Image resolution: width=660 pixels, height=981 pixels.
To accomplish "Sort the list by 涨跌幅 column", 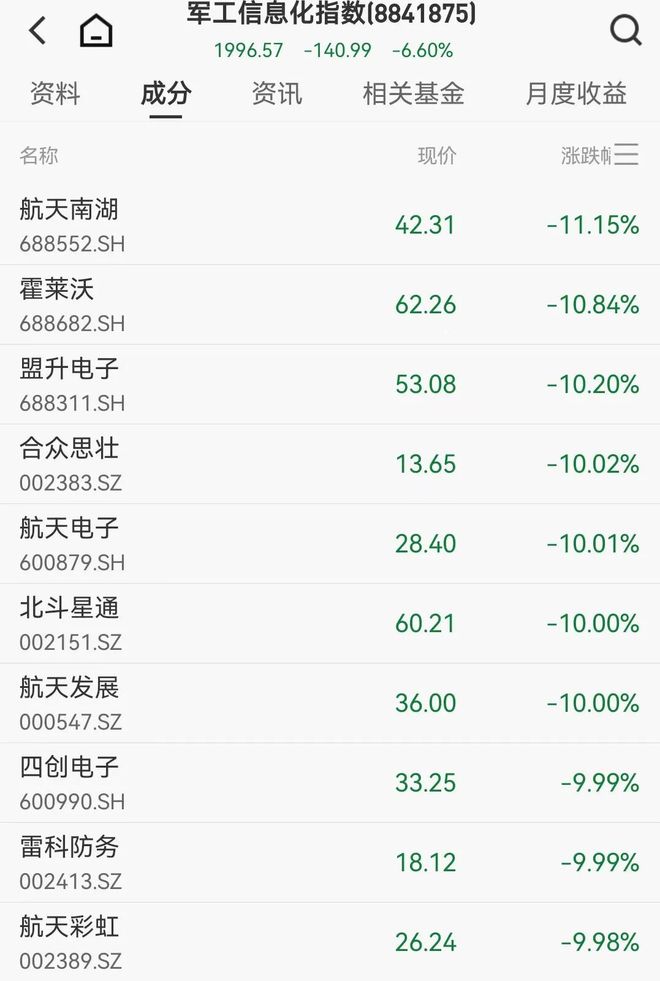I will (x=585, y=155).
